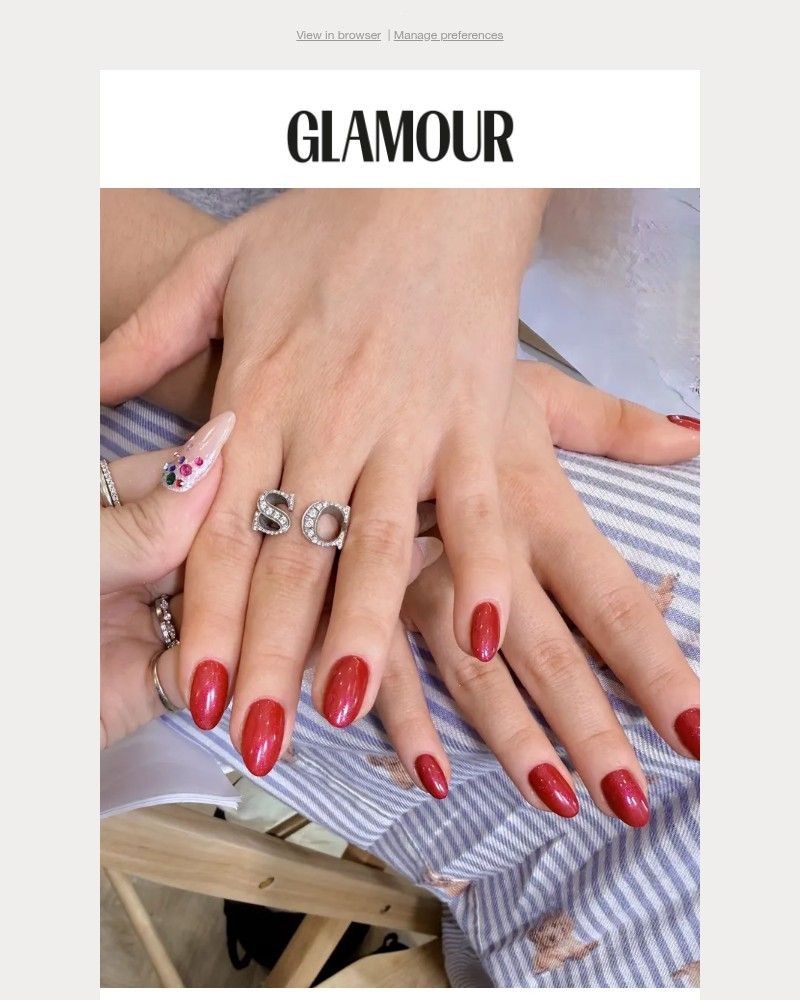This screenshot has width=800, height=1000.
Task: Open the View in browser link
Action: [338, 35]
